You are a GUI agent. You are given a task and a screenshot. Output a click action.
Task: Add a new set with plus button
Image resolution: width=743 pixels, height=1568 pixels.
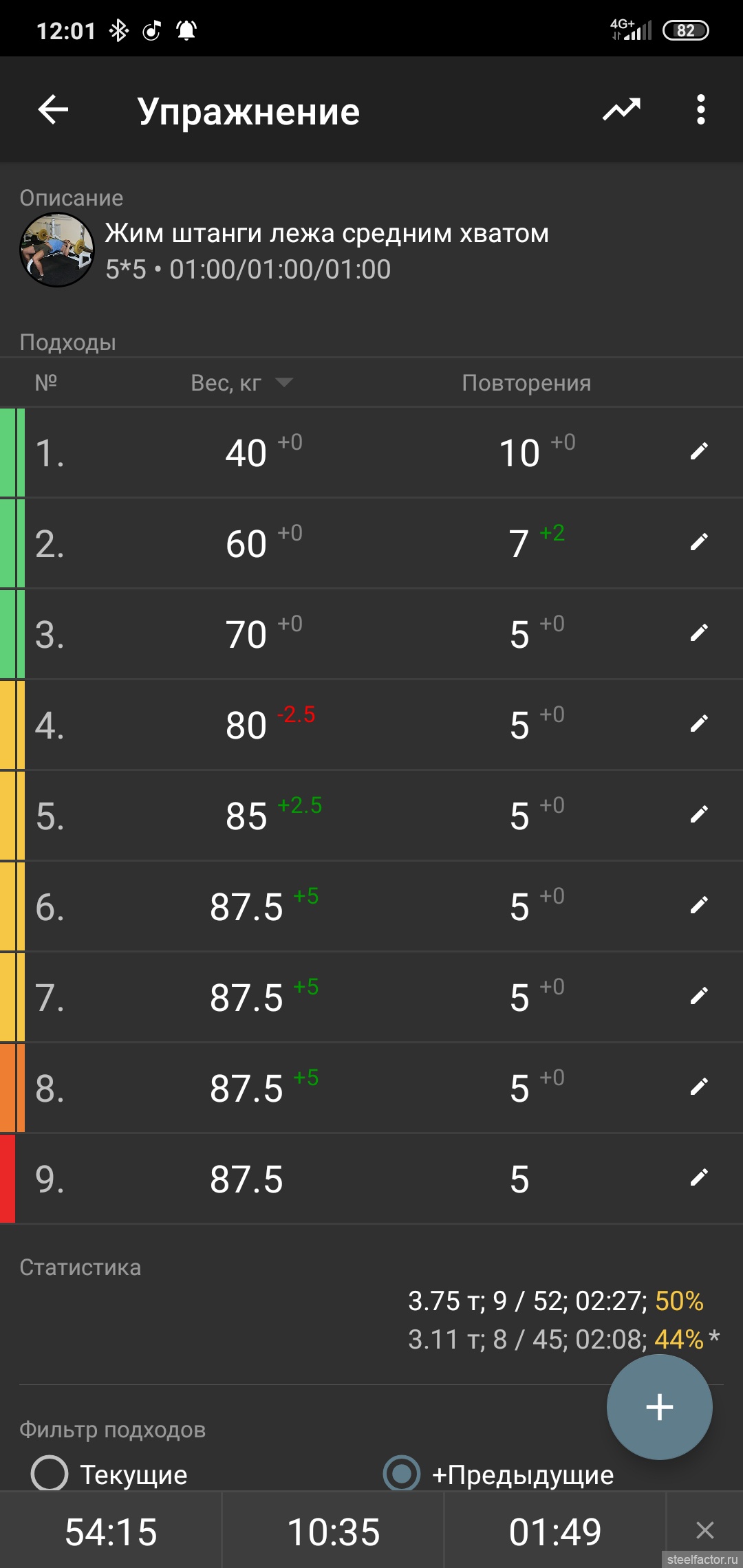pos(659,1407)
